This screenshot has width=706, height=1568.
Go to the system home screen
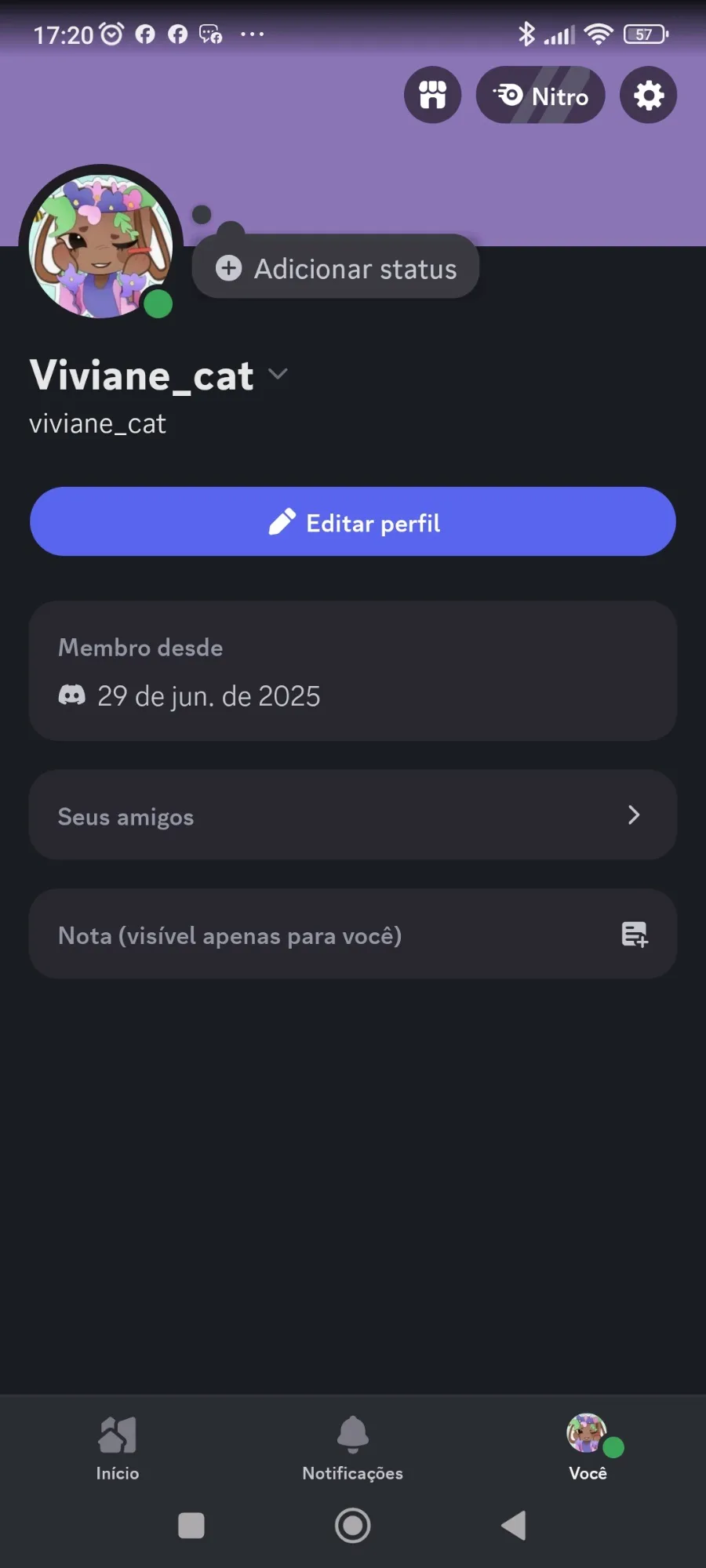click(353, 1526)
